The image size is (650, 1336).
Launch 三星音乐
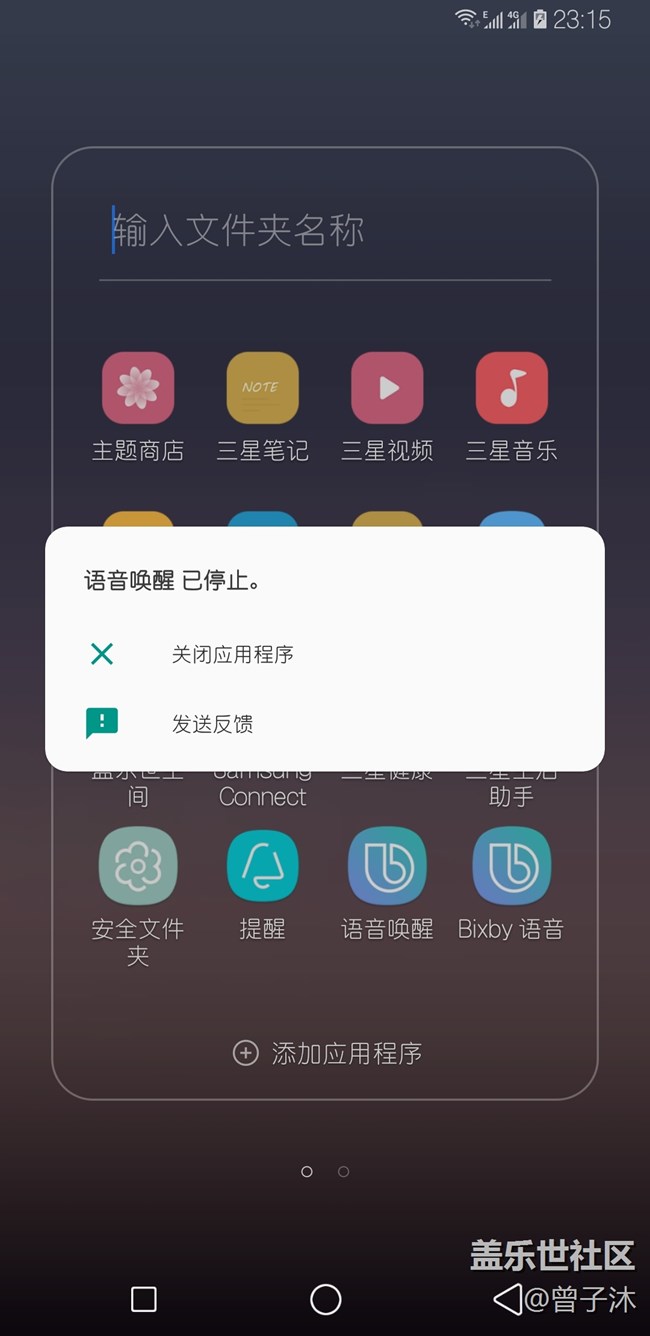pyautogui.click(x=511, y=388)
